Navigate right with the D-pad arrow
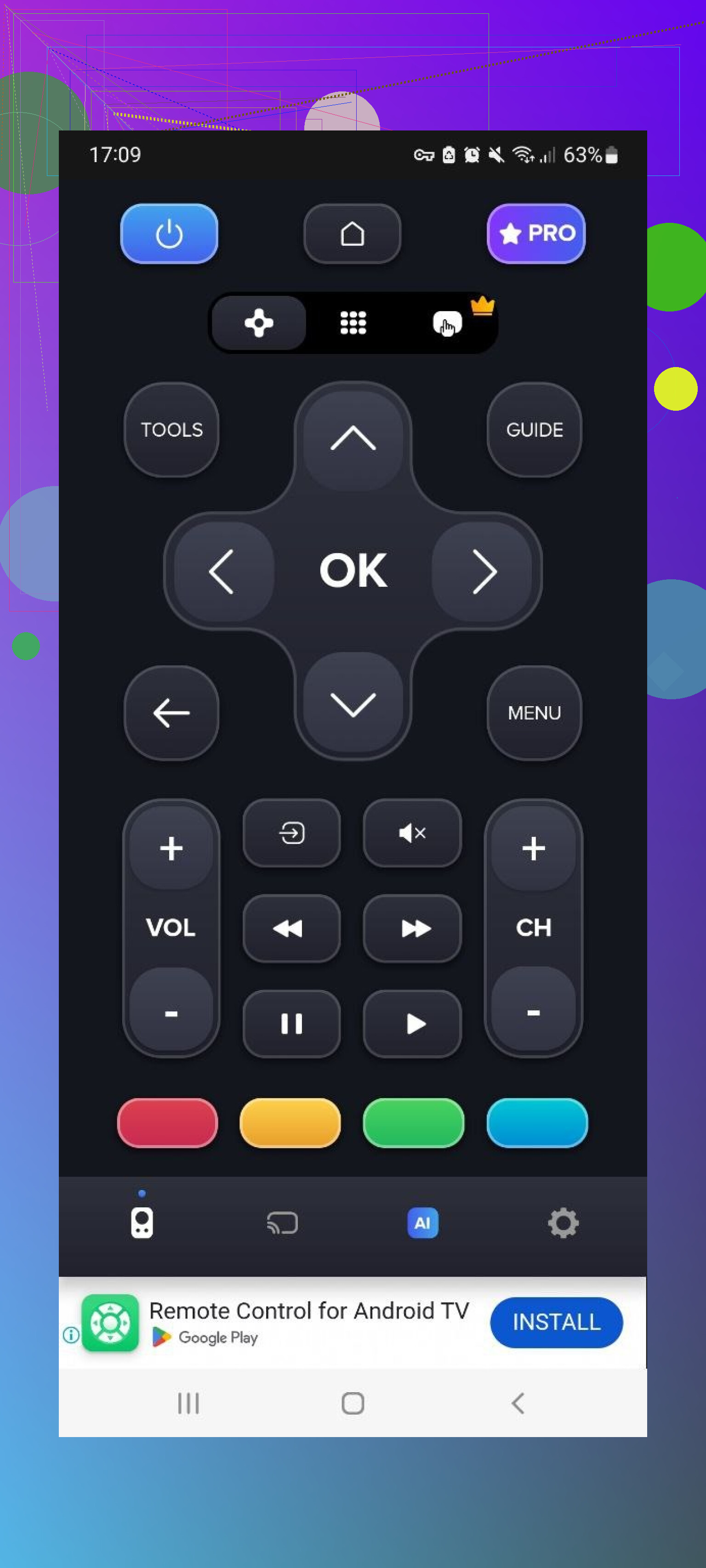This screenshot has width=706, height=1568. pyautogui.click(x=484, y=571)
